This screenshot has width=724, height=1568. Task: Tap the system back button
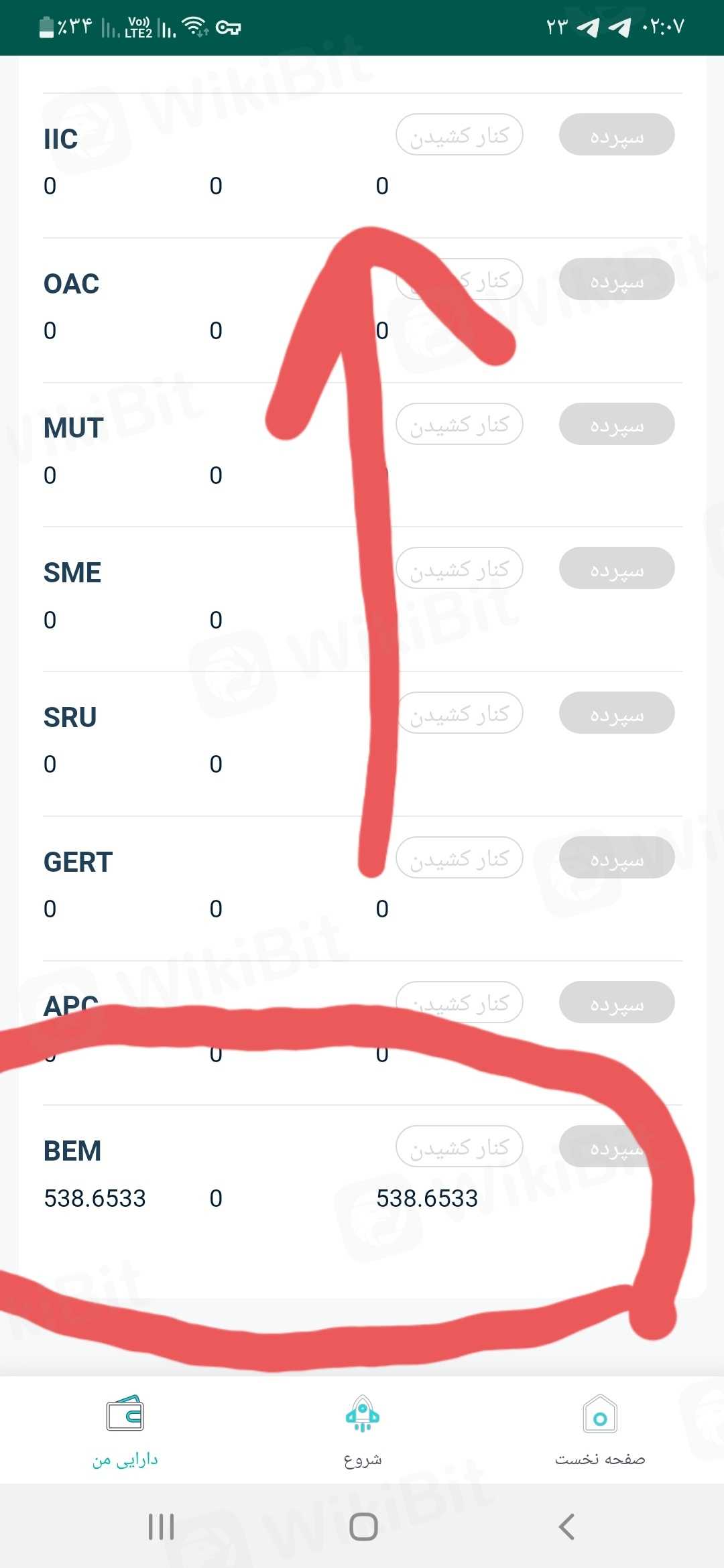coord(566,1527)
